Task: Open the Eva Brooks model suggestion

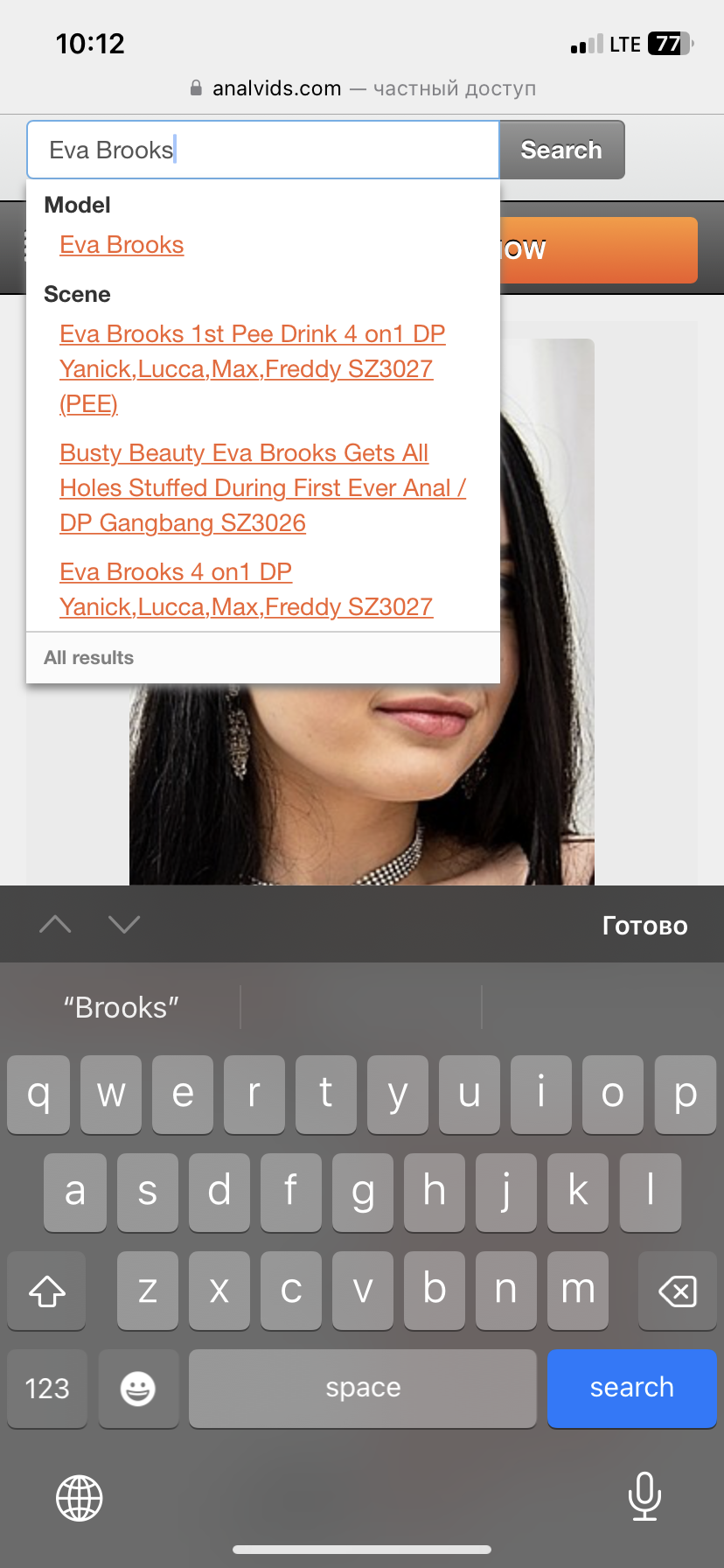Action: pos(122,245)
